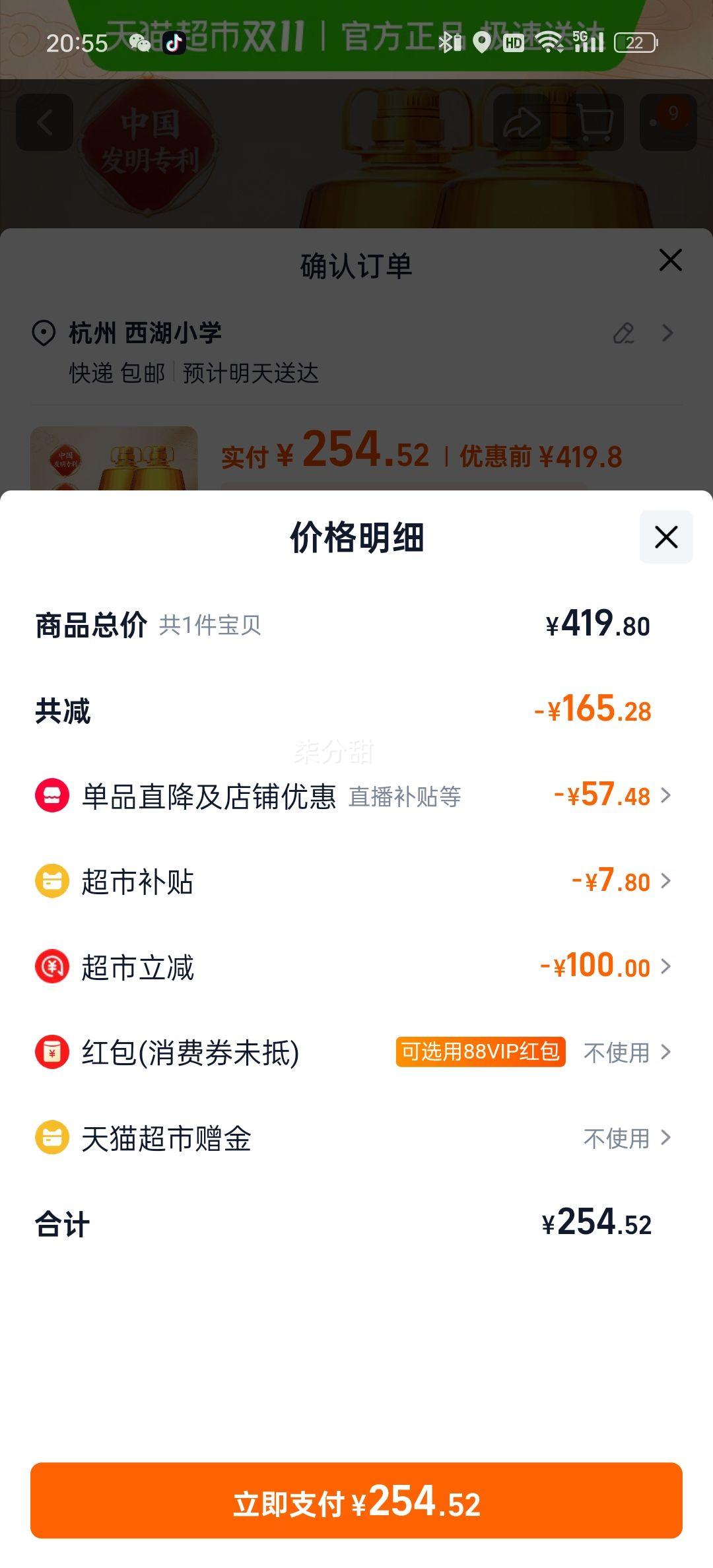Open 单品直降及店铺优惠 discount details
Viewport: 713px width, 1568px height.
(612, 796)
